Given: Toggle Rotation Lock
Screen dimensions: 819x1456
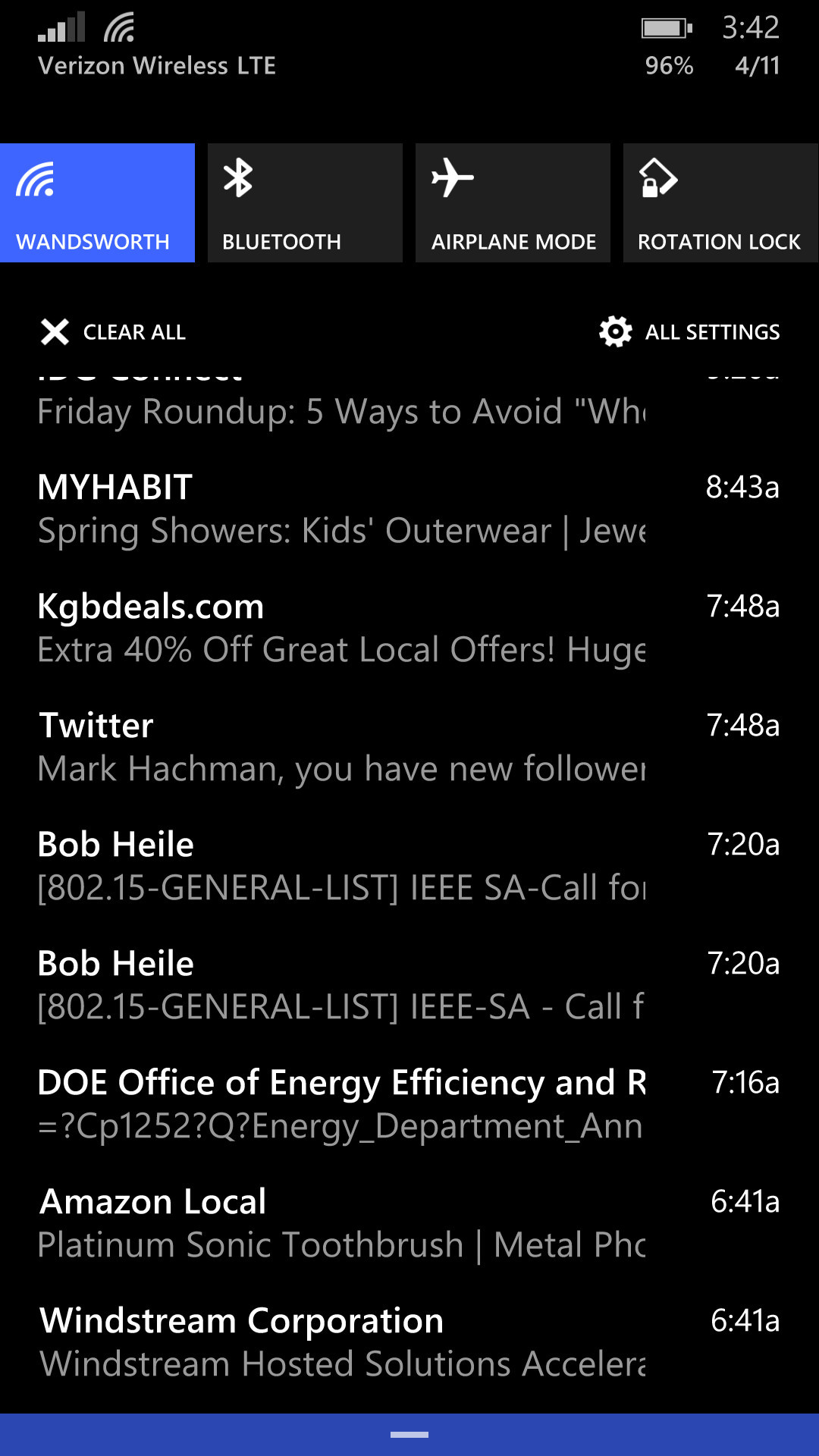Looking at the screenshot, I should point(720,202).
